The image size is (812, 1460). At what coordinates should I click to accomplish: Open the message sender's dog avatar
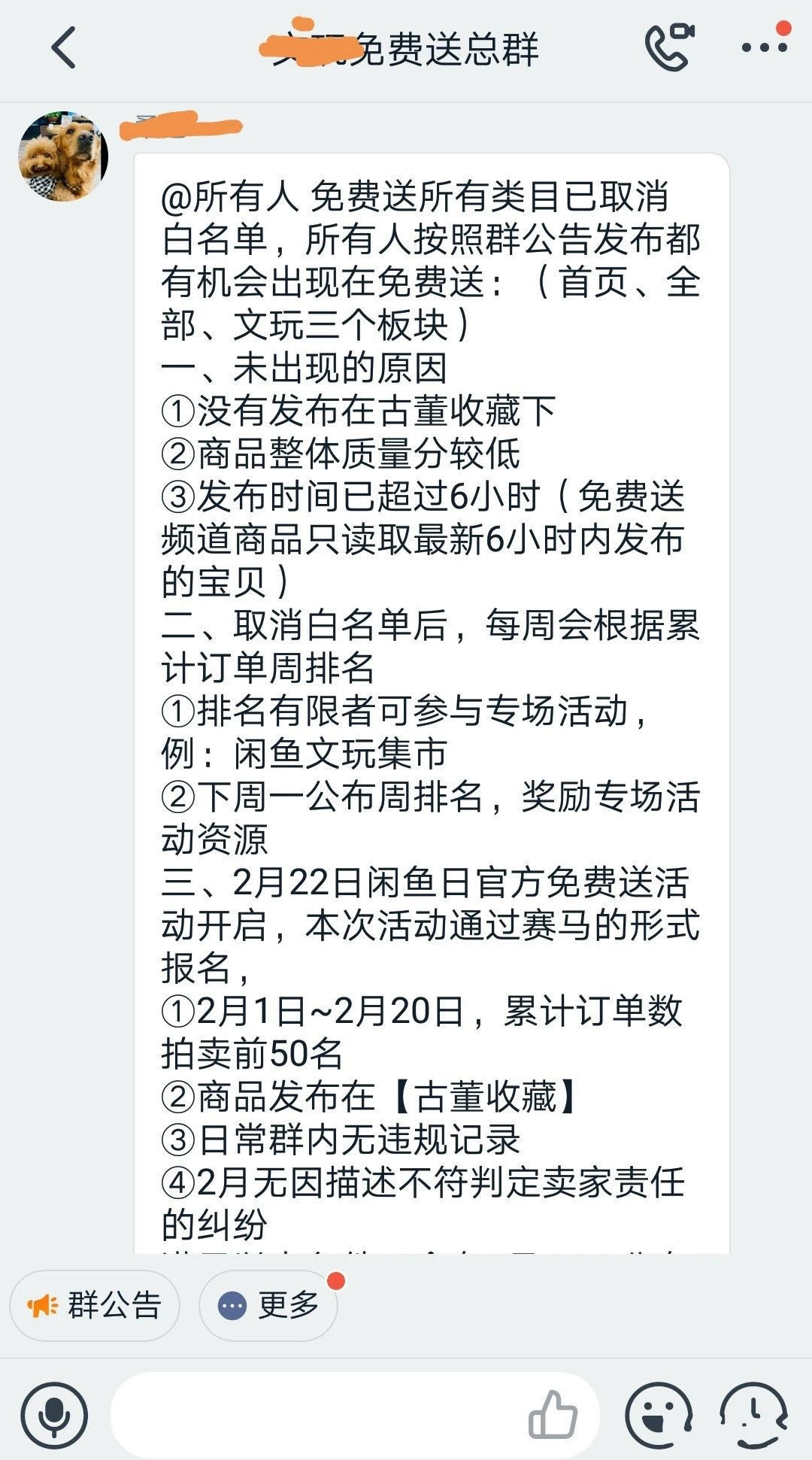tap(63, 156)
